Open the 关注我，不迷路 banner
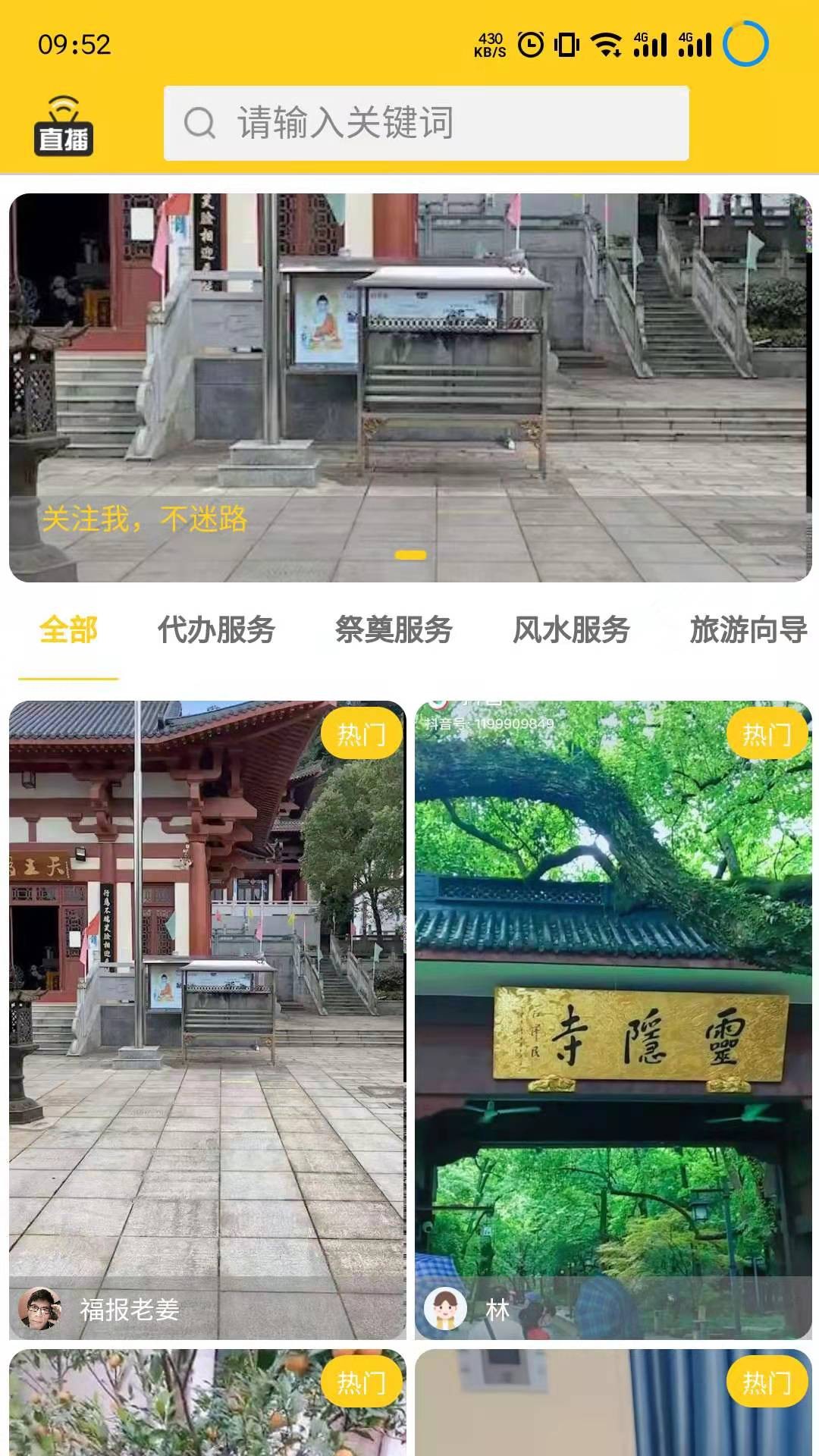The height and width of the screenshot is (1456, 819). coord(409,388)
